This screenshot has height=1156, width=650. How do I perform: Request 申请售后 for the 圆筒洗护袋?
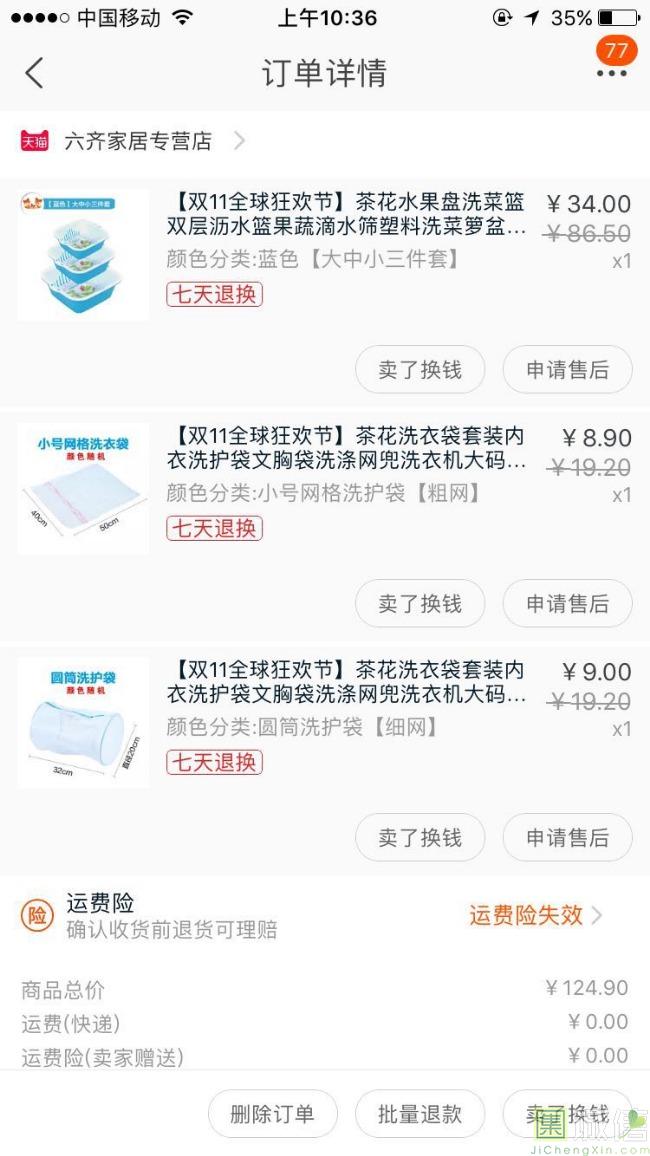pos(567,838)
